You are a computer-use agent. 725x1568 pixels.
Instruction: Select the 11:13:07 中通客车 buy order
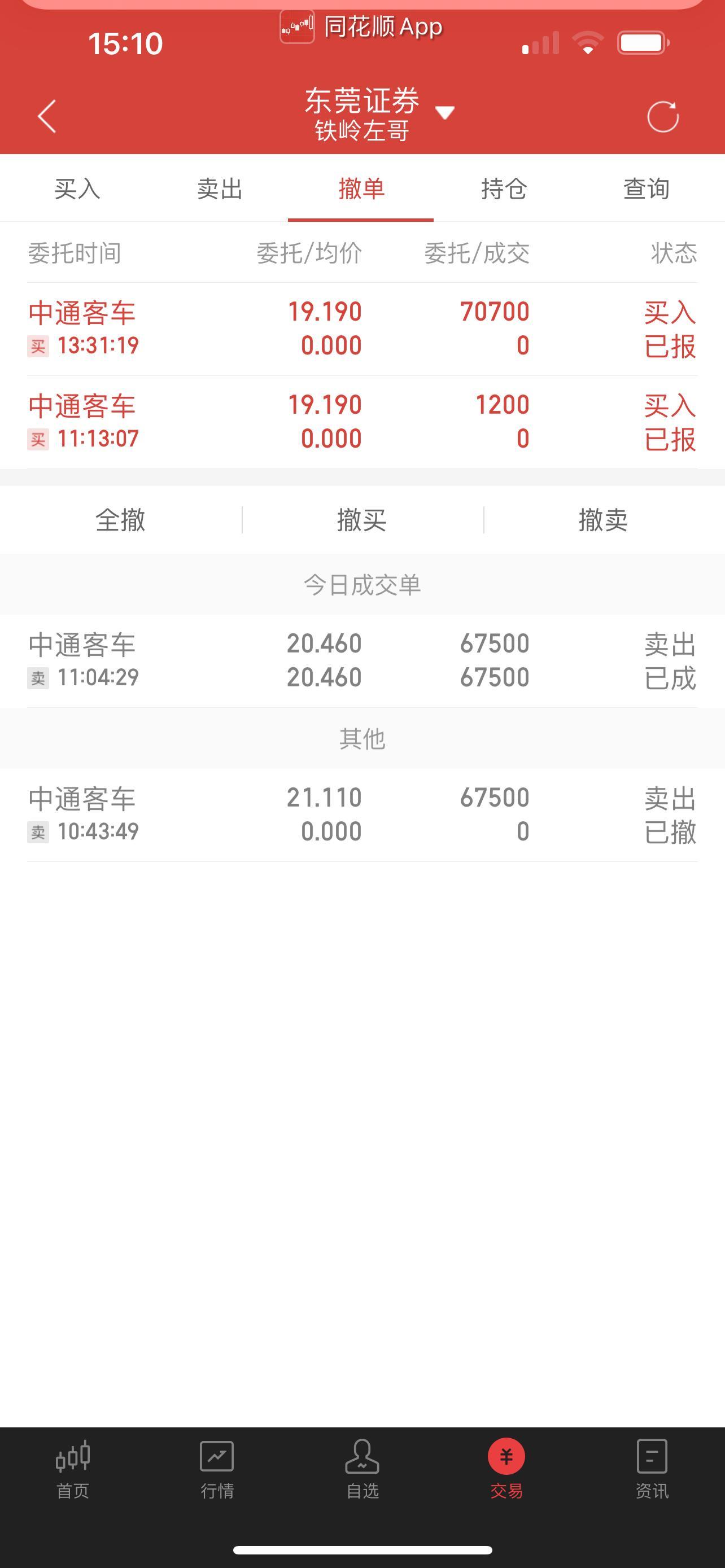point(362,422)
